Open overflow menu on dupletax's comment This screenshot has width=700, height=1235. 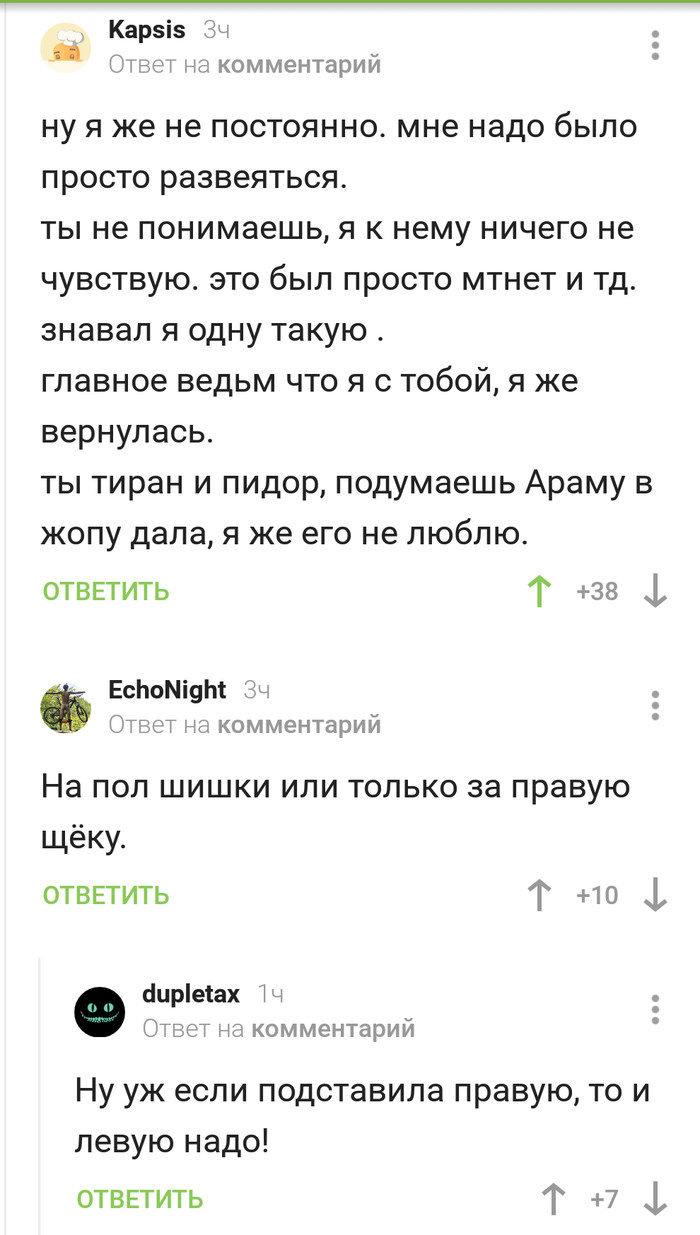pos(655,1010)
